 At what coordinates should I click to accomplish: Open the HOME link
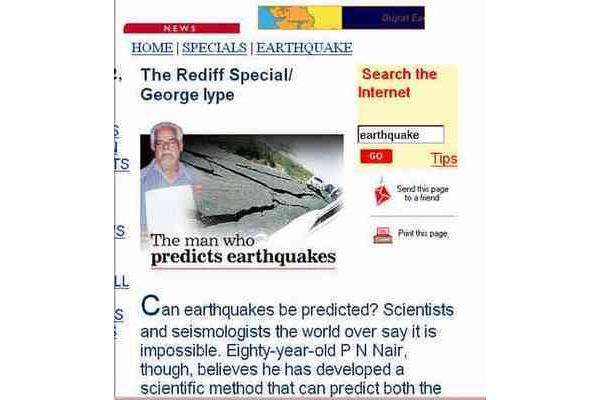pos(152,47)
